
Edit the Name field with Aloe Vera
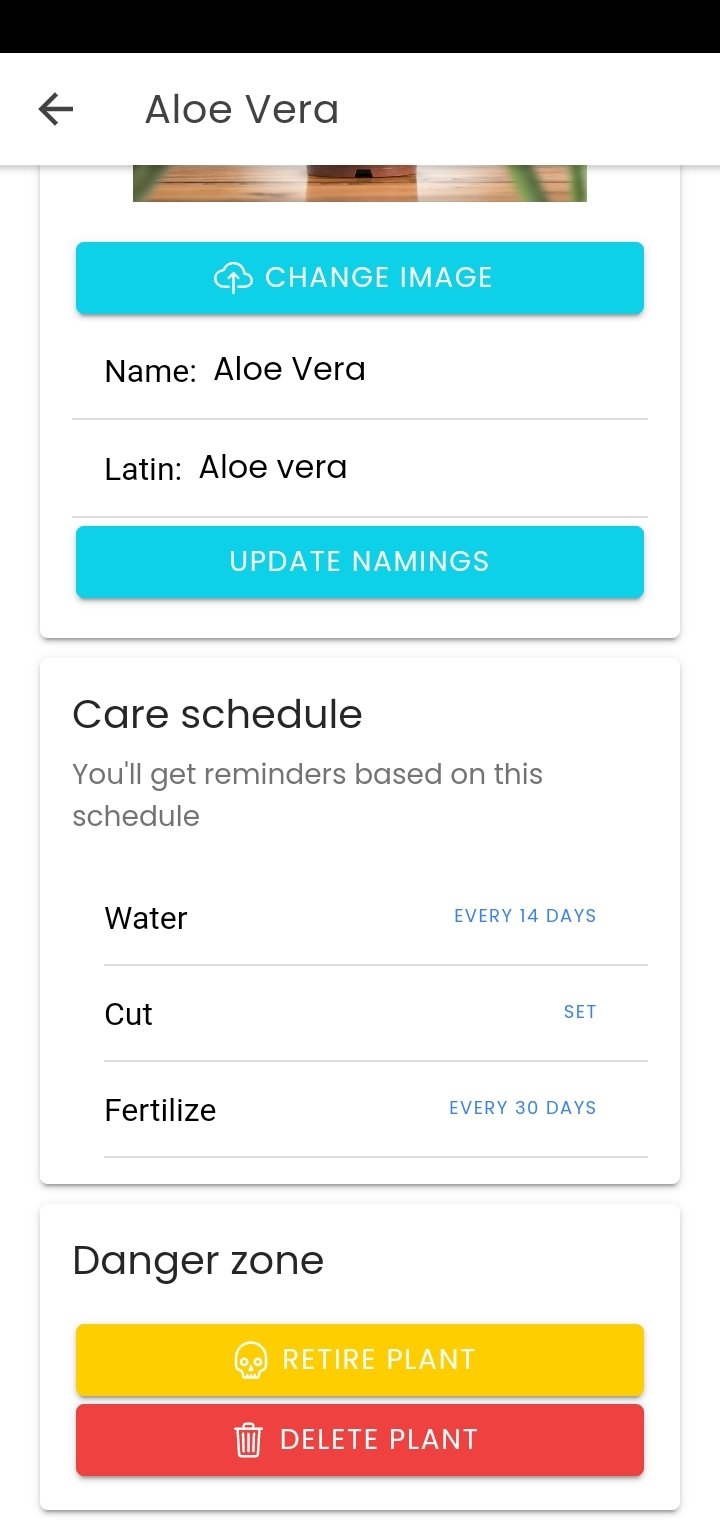click(x=360, y=370)
